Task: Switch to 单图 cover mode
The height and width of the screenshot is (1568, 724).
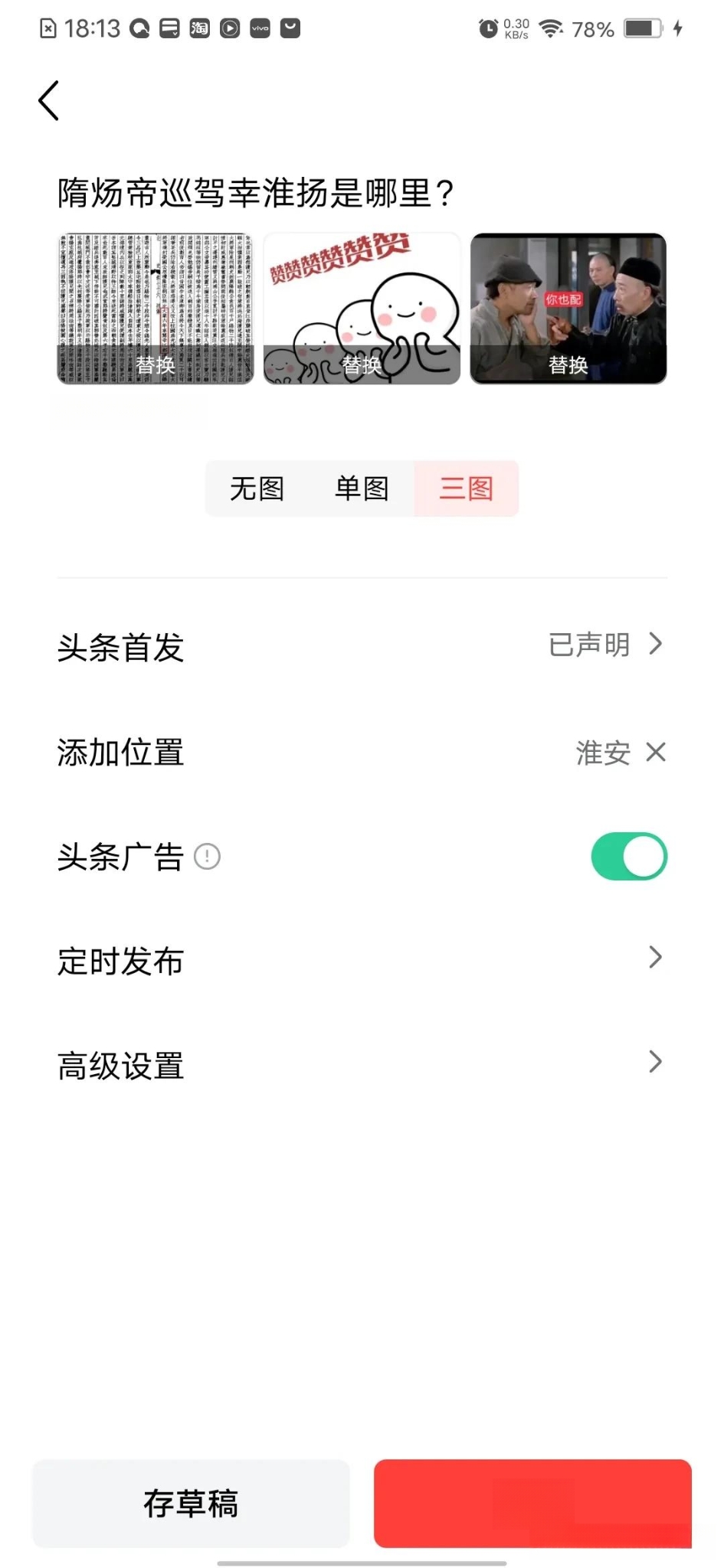Action: tap(362, 488)
